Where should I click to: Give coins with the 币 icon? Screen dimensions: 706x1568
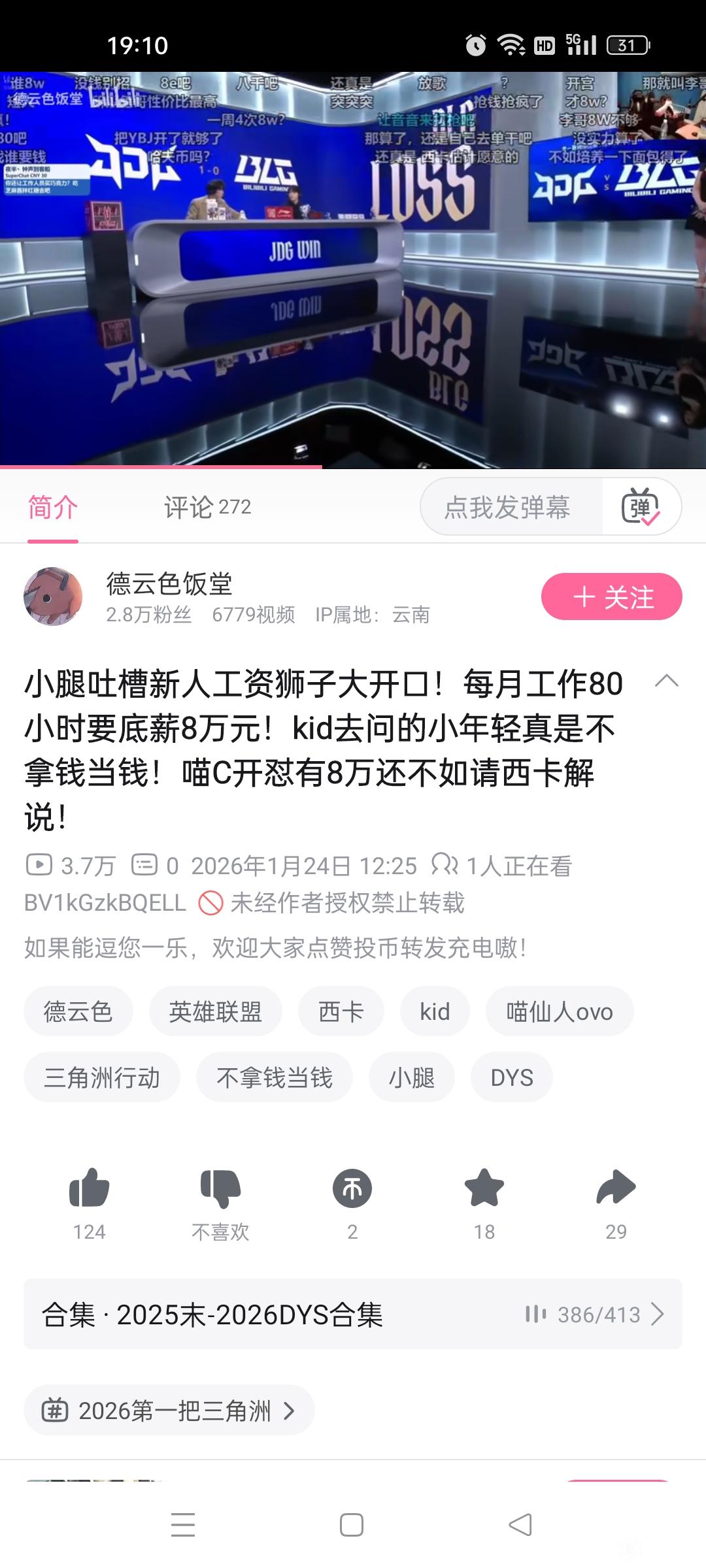click(352, 1188)
